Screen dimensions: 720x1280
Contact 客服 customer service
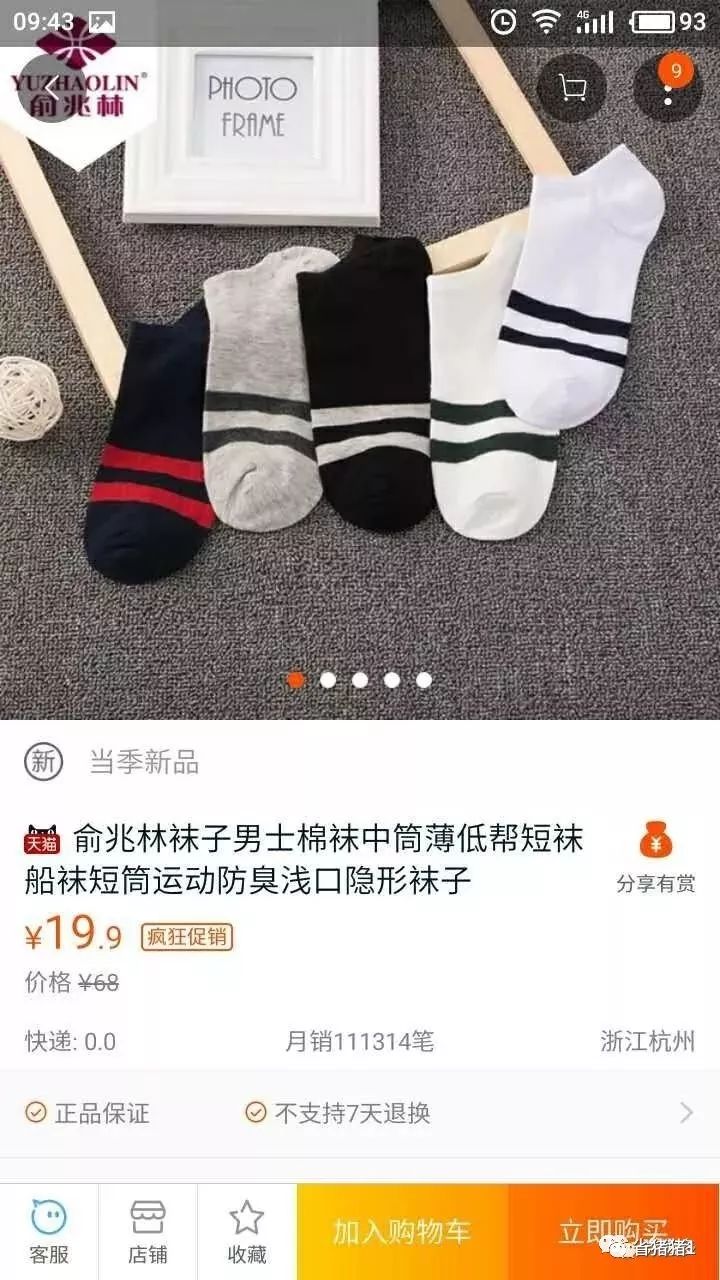(48, 1232)
